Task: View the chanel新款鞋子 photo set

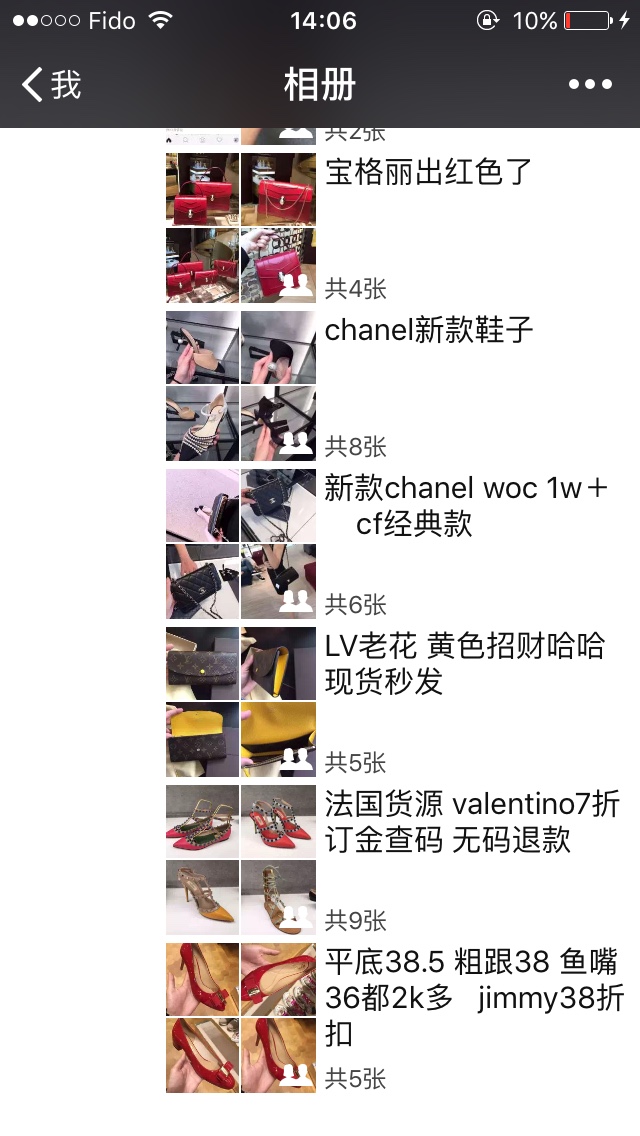Action: [x=429, y=330]
